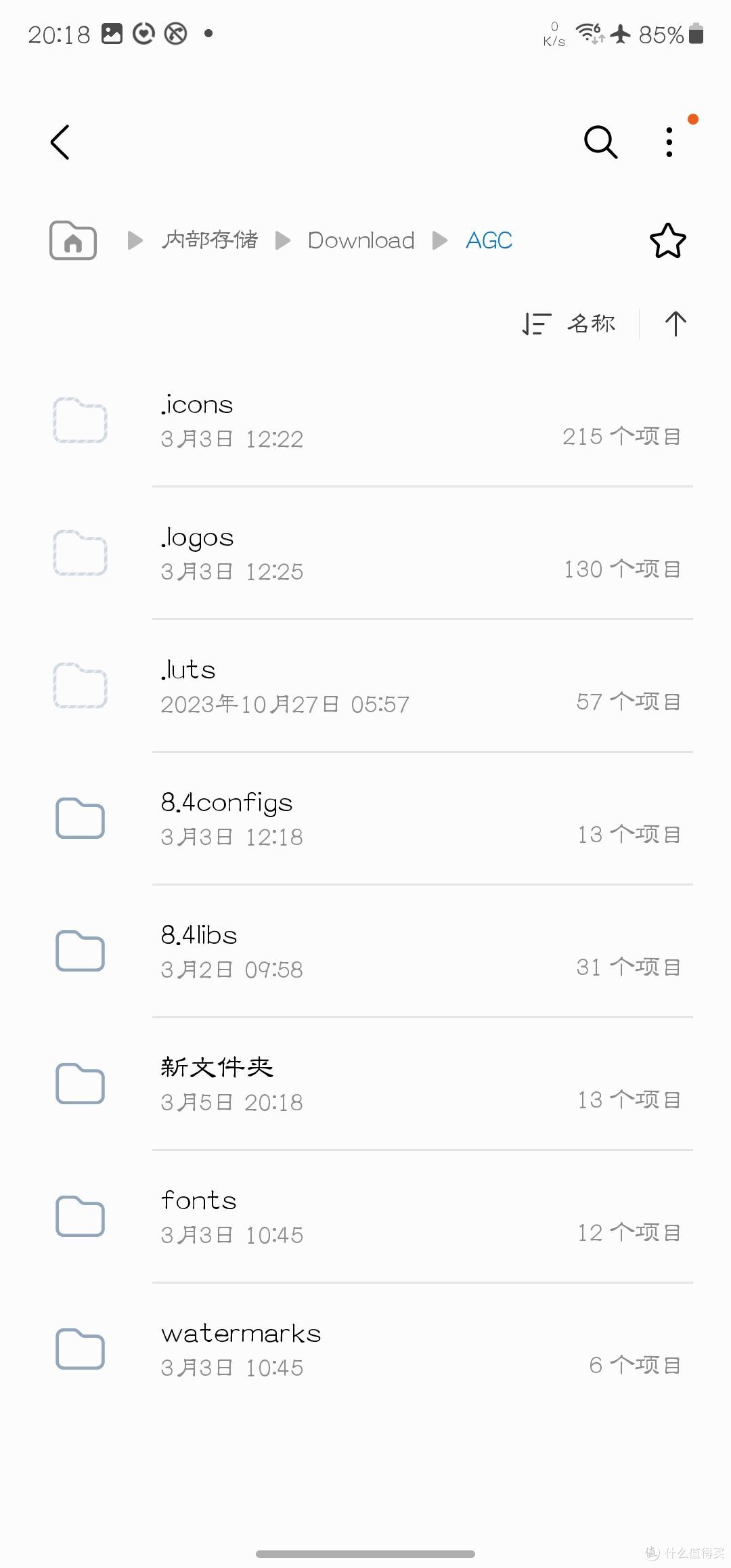Image resolution: width=731 pixels, height=1568 pixels.
Task: Jump to the home storage root
Action: click(73, 240)
